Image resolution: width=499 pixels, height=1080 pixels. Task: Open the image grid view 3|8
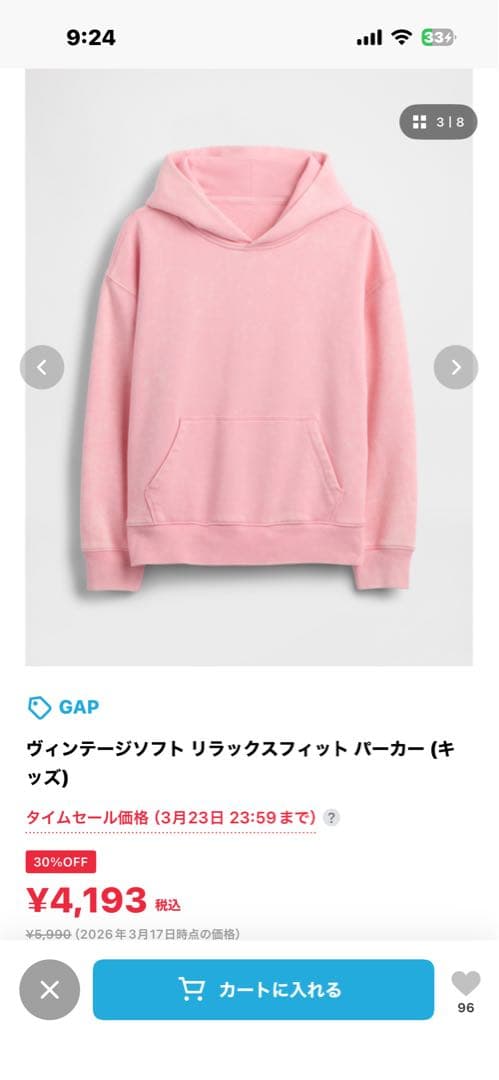(x=438, y=123)
